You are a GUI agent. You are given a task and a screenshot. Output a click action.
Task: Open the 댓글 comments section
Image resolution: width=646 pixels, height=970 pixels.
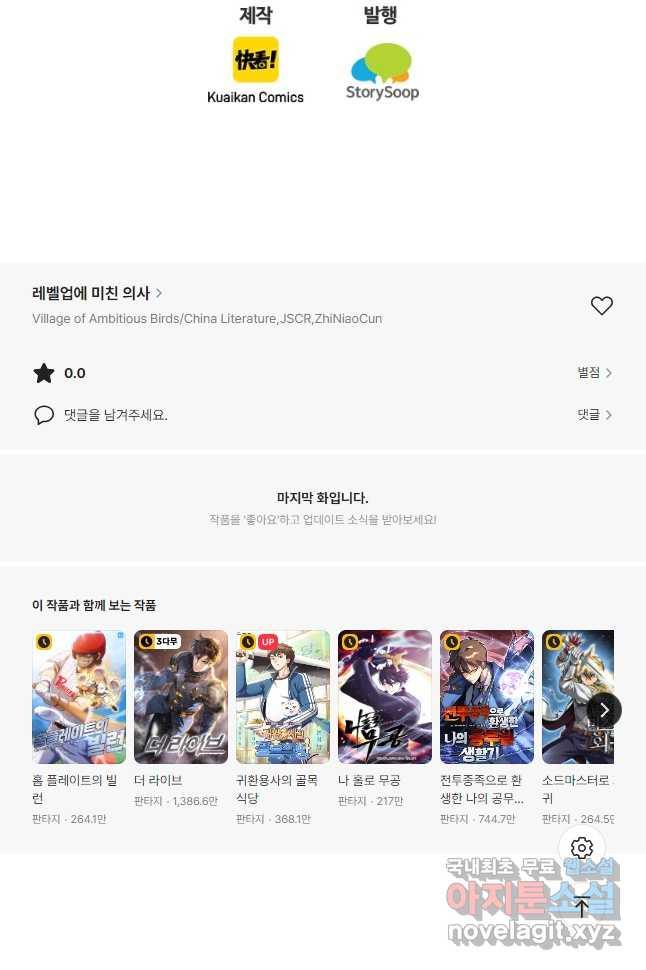coord(594,414)
